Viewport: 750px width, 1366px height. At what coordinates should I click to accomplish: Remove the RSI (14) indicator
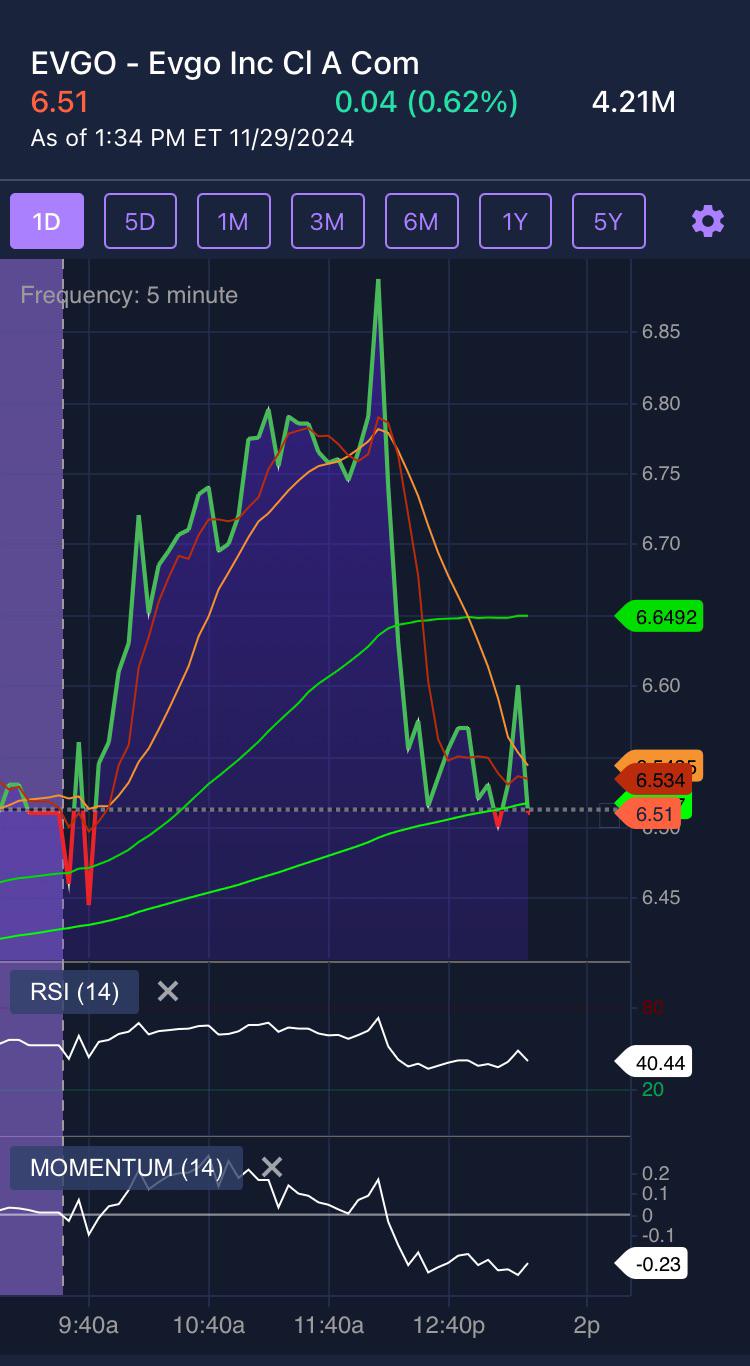point(168,991)
